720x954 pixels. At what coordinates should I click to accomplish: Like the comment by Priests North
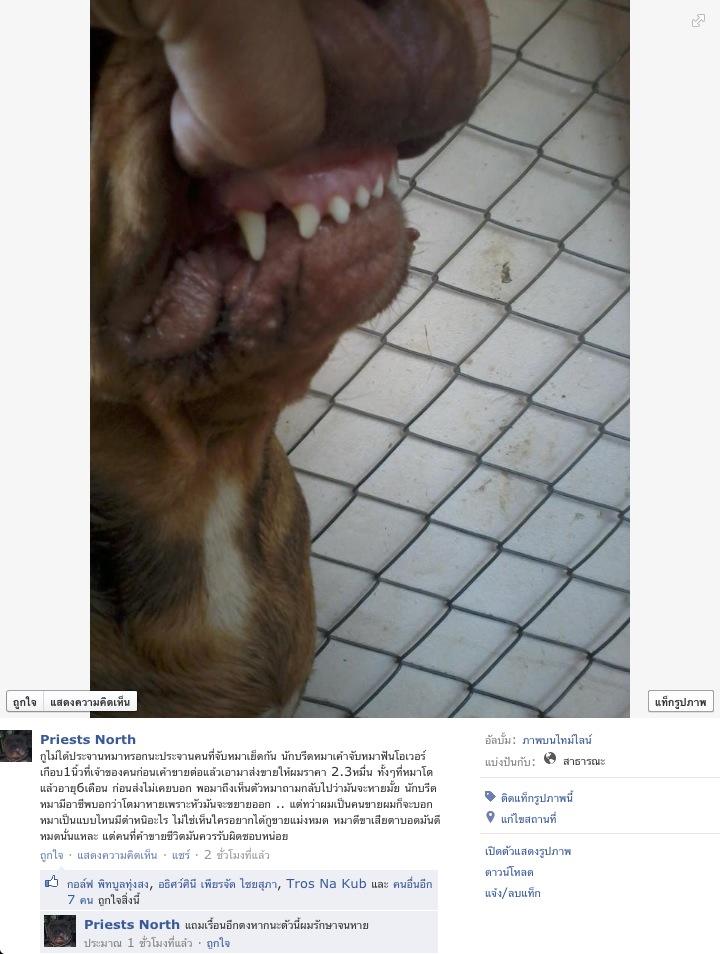click(x=218, y=943)
